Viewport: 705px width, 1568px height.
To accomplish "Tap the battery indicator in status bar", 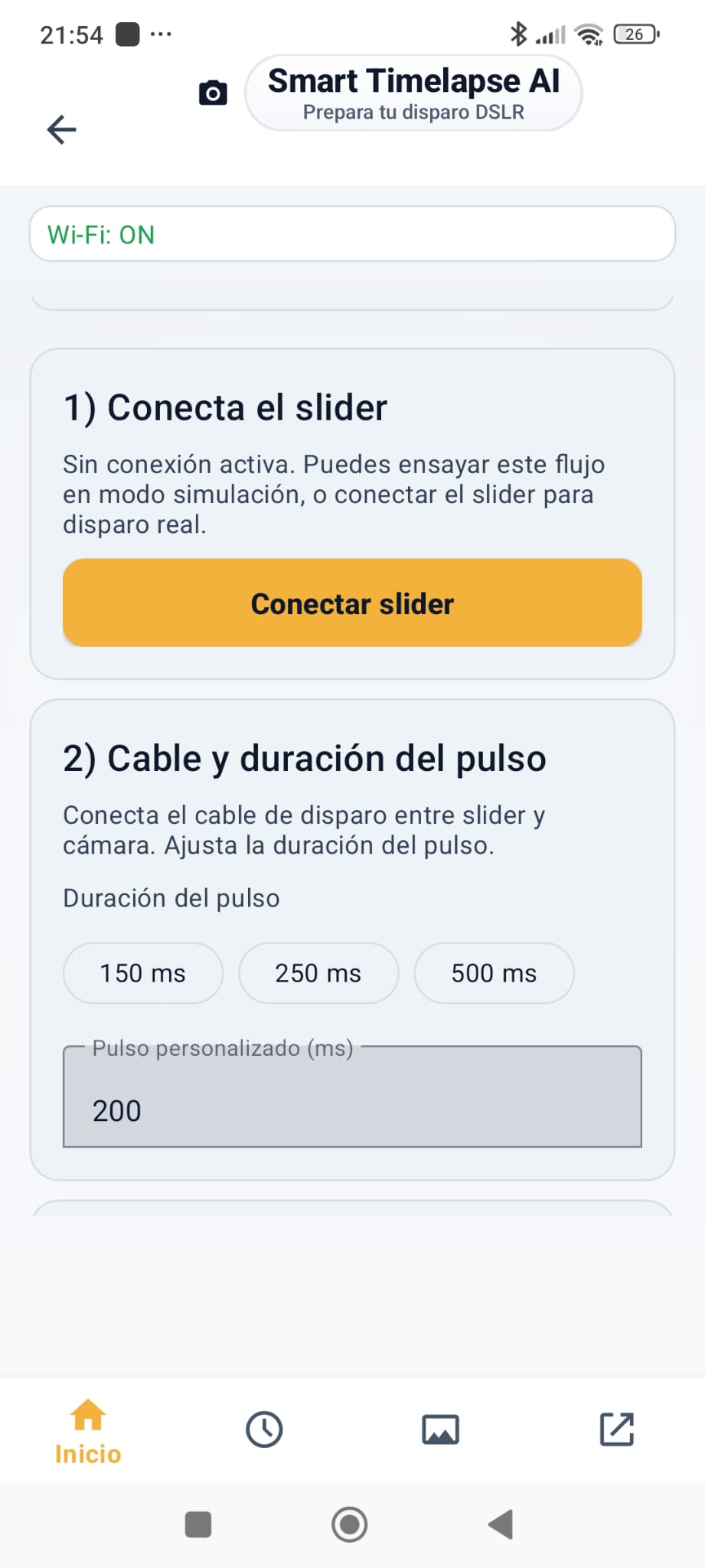I will click(635, 33).
